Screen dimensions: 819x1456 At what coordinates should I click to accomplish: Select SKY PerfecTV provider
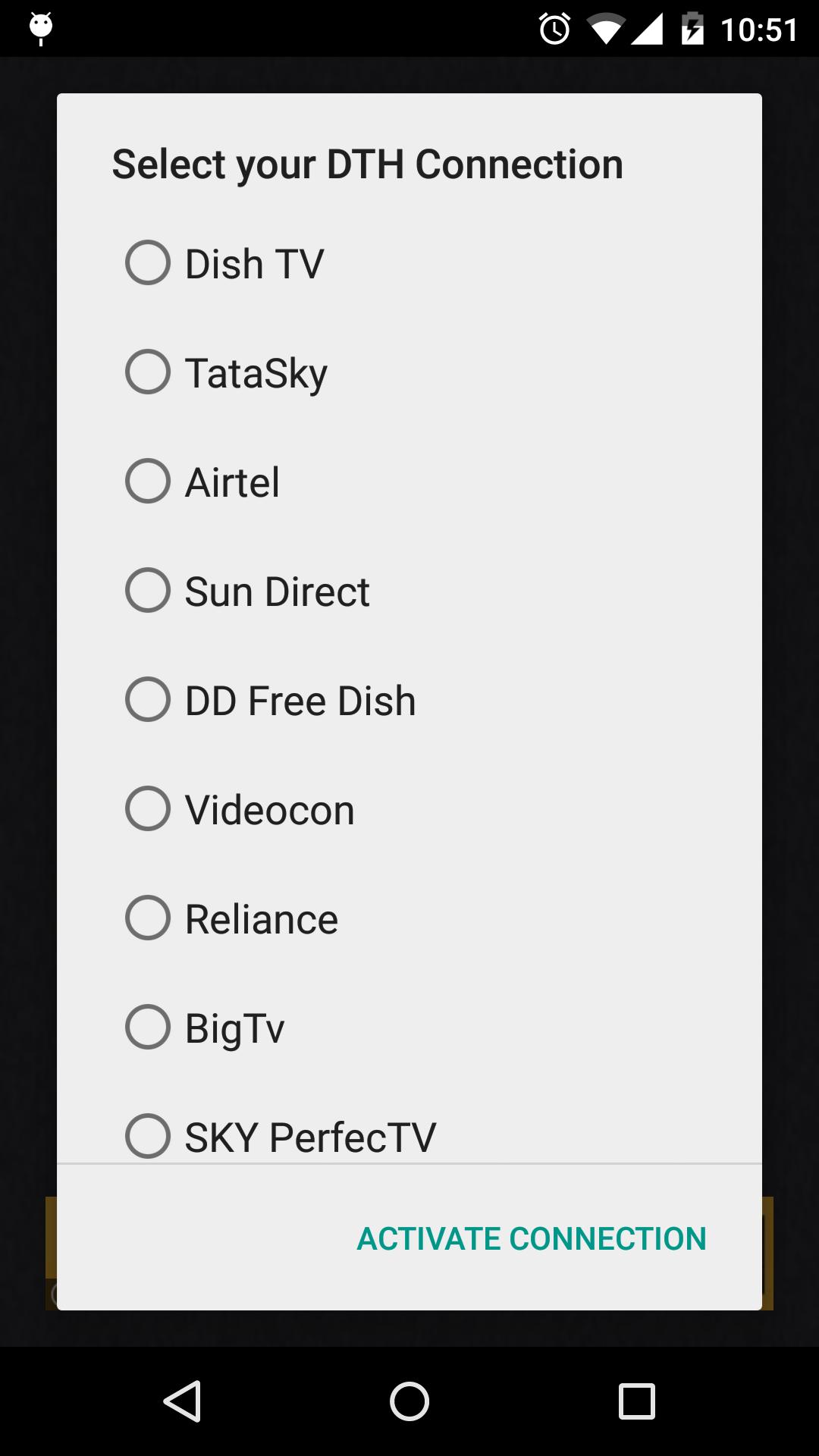pos(148,1135)
